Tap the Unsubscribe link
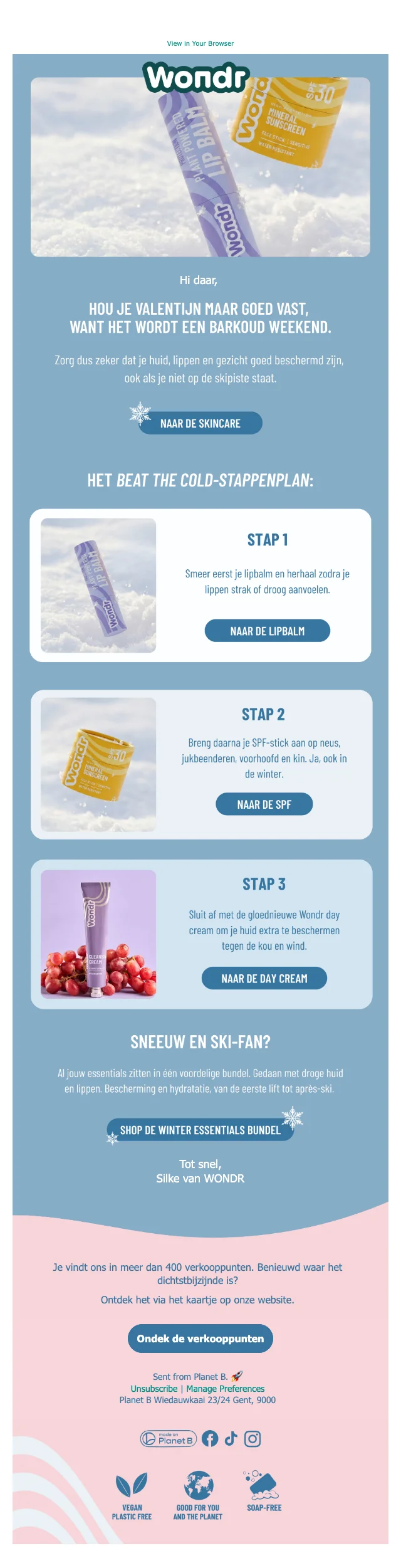 tap(154, 1389)
